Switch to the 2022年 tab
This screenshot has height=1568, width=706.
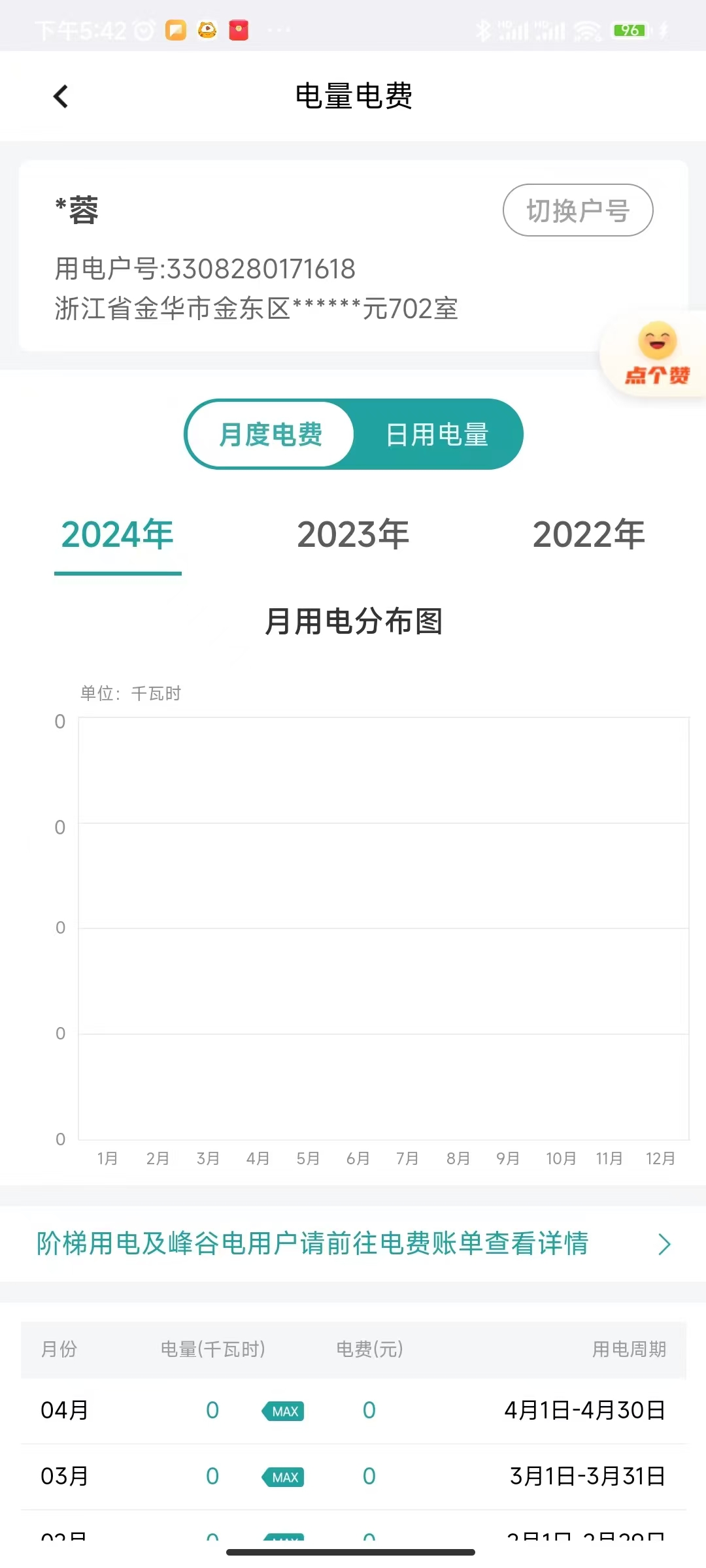pyautogui.click(x=588, y=535)
